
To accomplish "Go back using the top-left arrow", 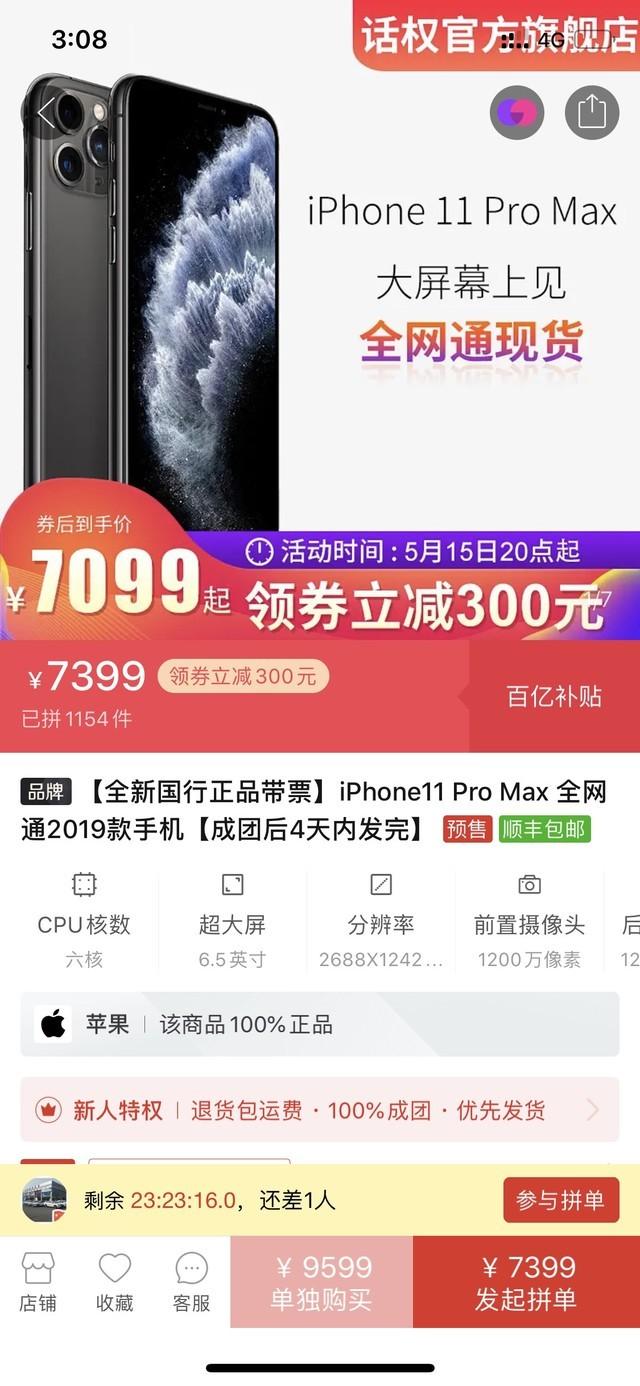I will (47, 113).
